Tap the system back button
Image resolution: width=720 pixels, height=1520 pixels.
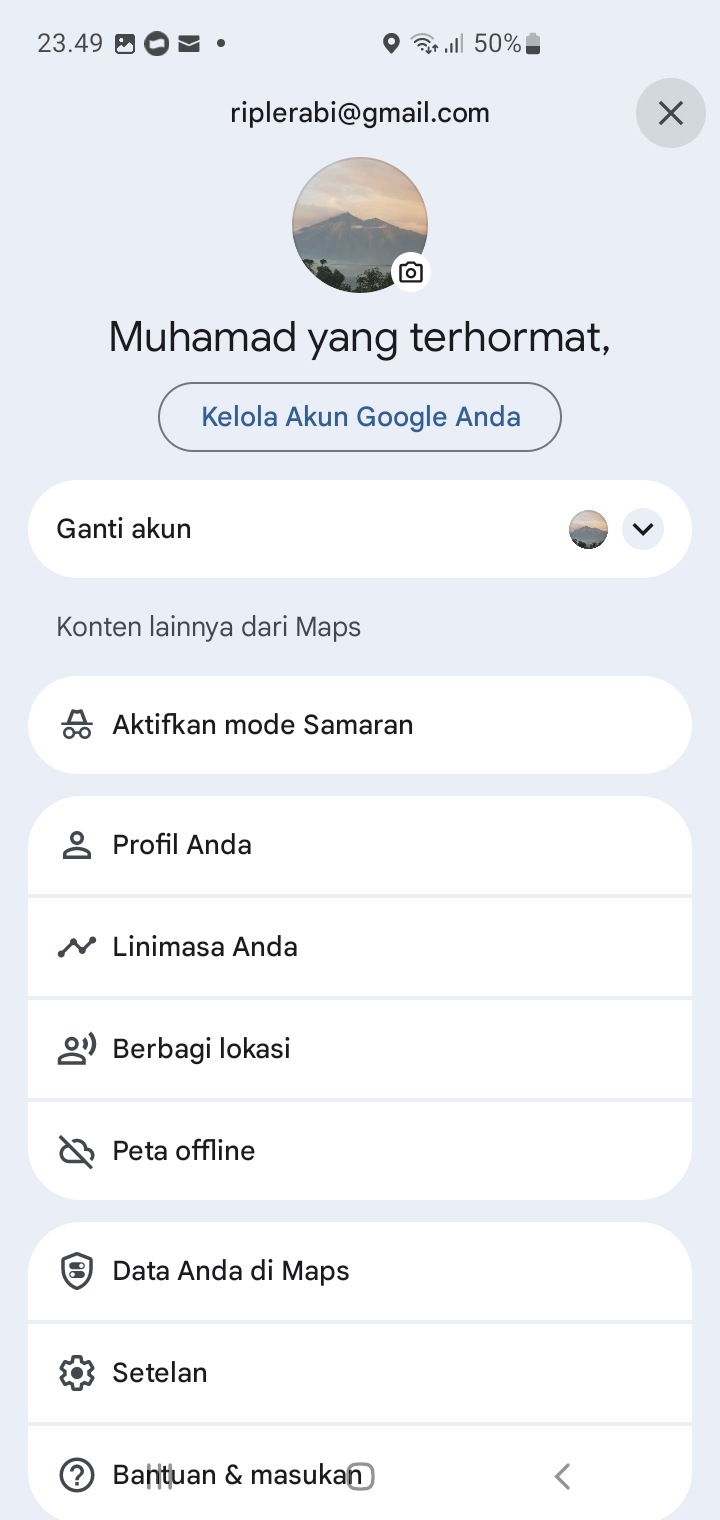[x=562, y=1476]
